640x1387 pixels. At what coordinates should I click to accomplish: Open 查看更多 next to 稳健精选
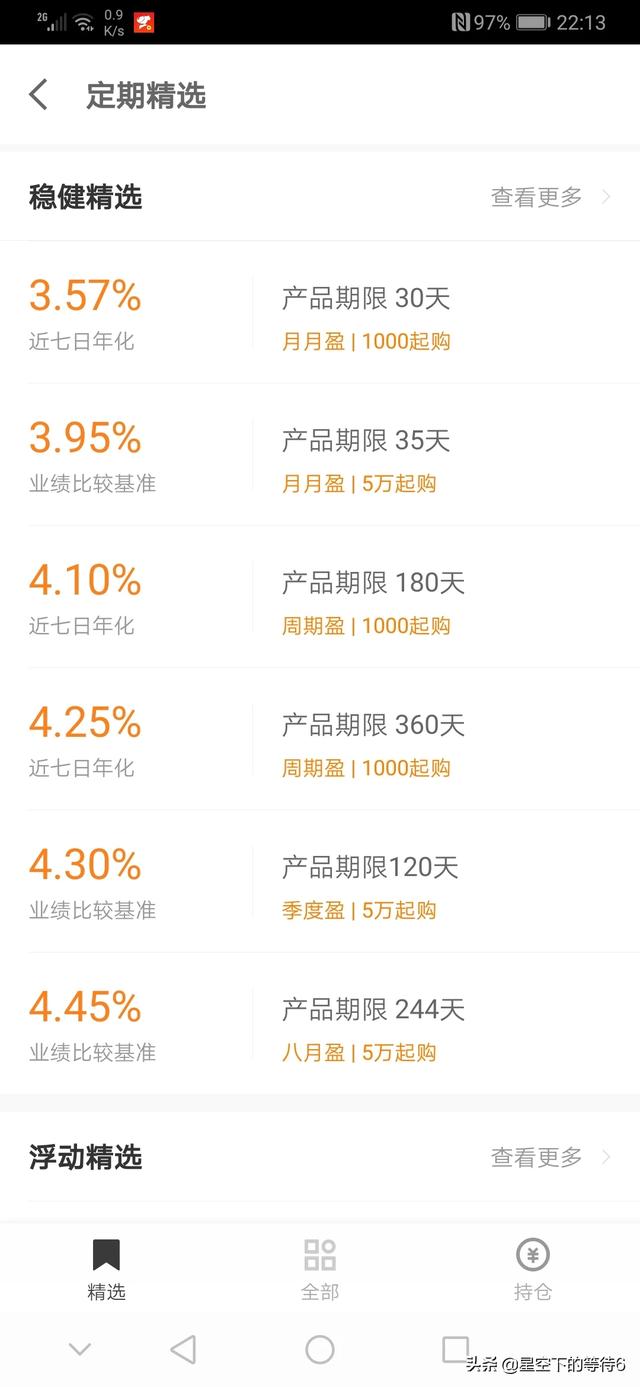coord(550,197)
